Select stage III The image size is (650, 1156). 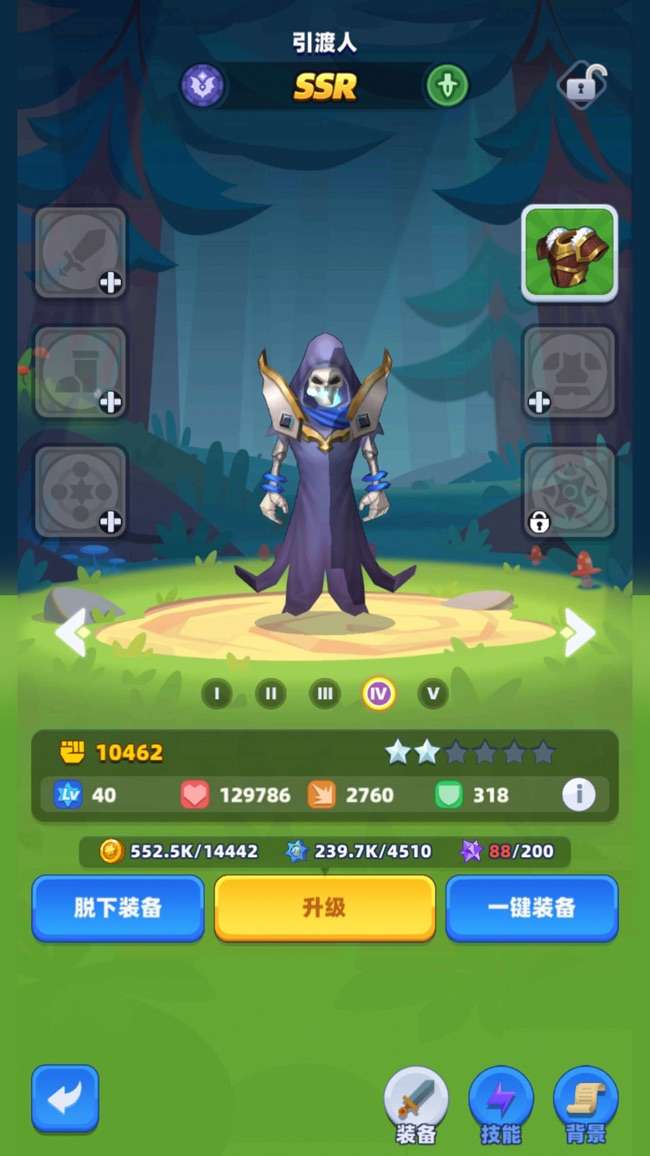(325, 693)
